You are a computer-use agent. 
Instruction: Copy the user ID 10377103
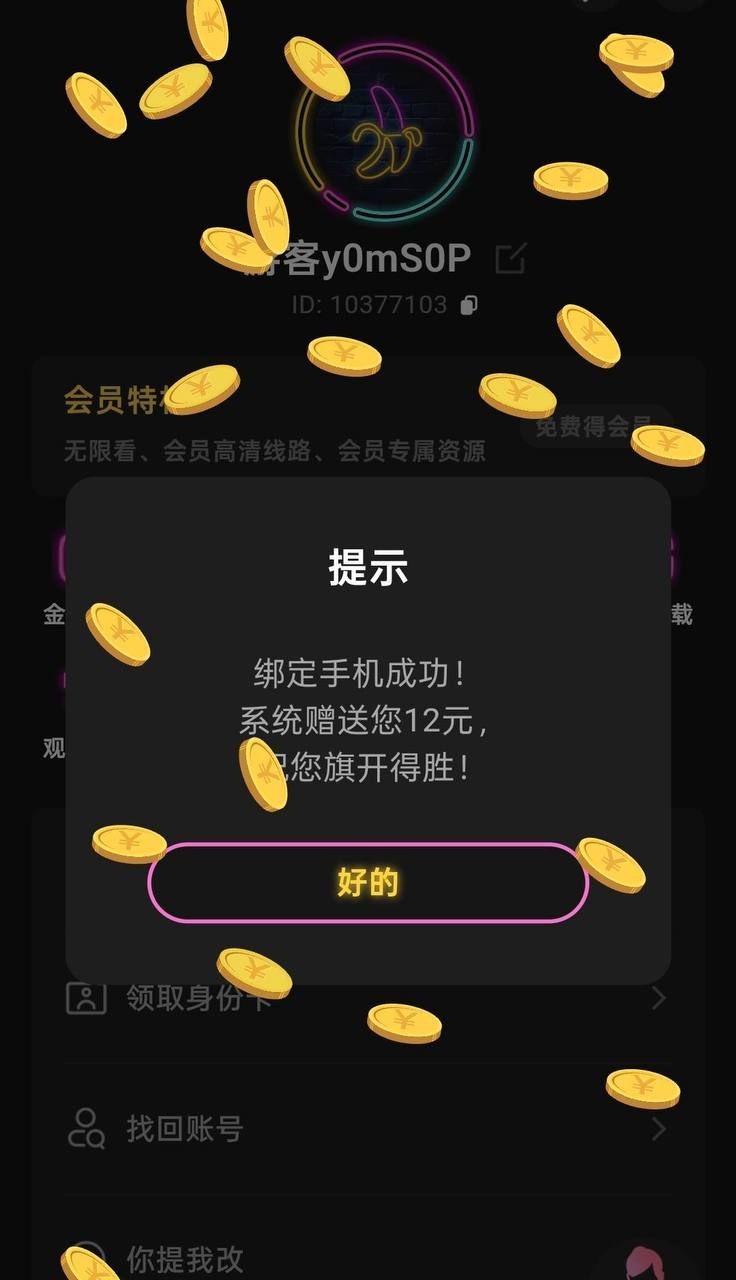point(469,305)
